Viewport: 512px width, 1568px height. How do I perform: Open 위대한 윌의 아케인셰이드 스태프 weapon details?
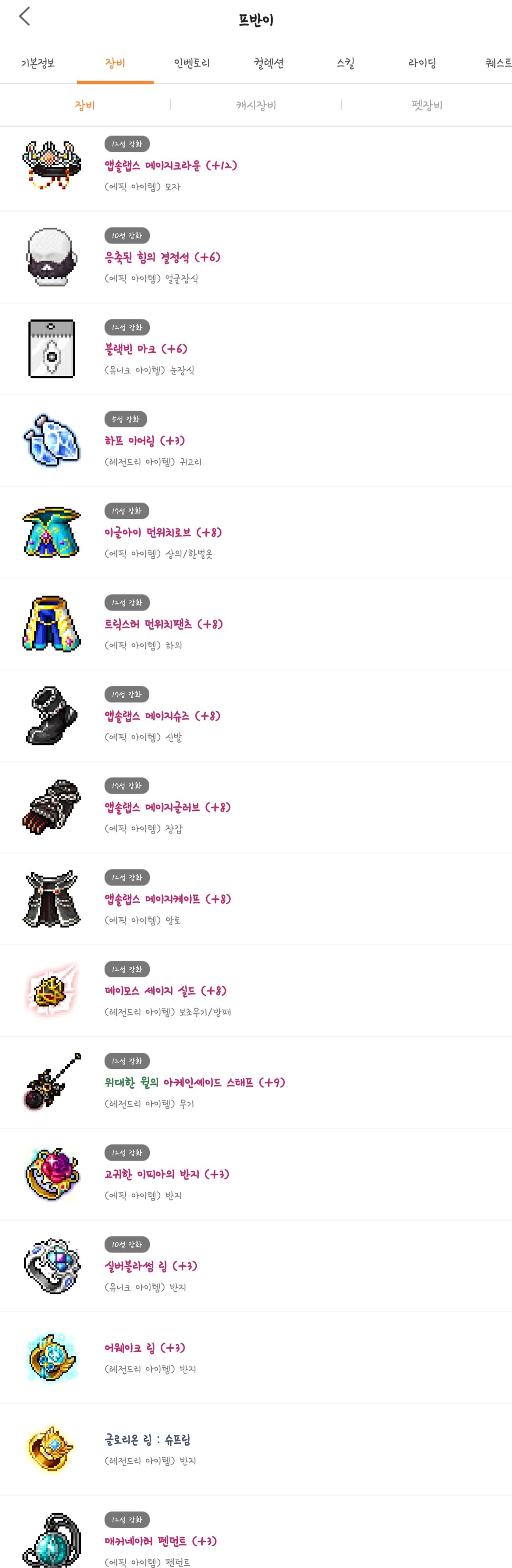point(195,1083)
